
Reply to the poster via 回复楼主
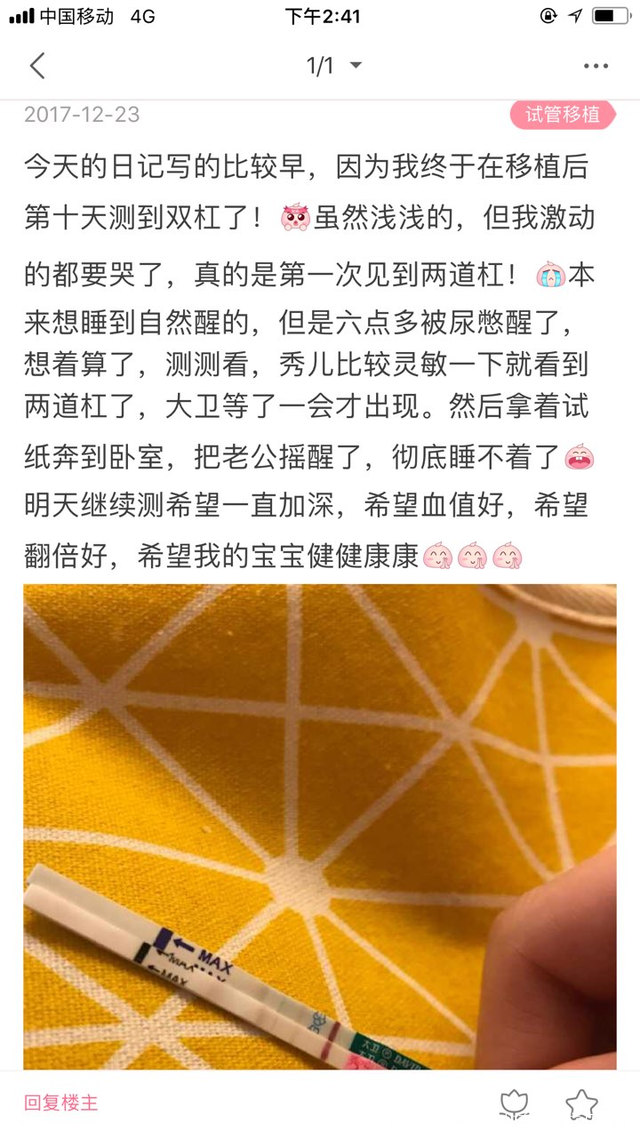pyautogui.click(x=61, y=1104)
